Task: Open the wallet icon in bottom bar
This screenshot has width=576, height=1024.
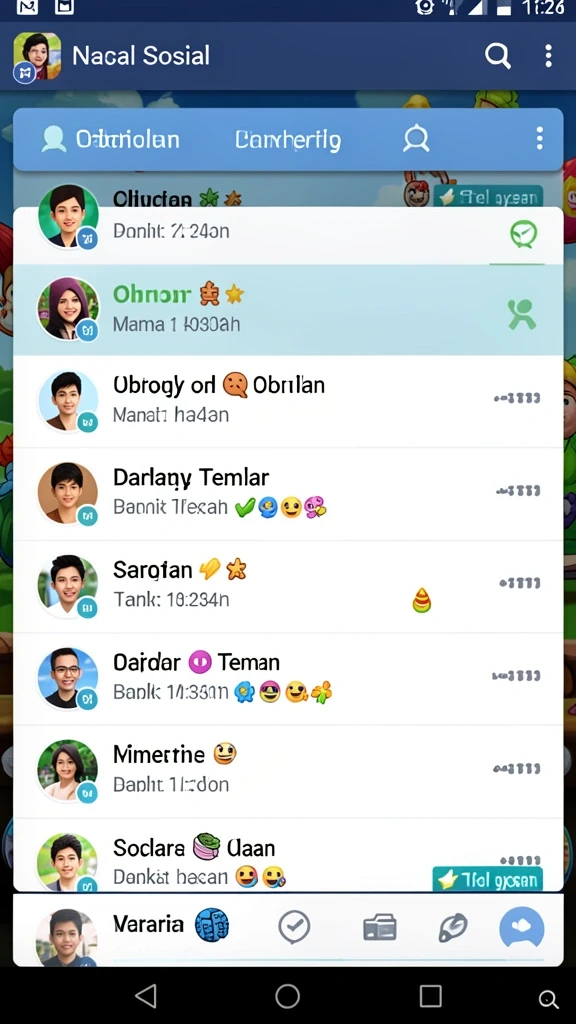Action: pyautogui.click(x=380, y=927)
